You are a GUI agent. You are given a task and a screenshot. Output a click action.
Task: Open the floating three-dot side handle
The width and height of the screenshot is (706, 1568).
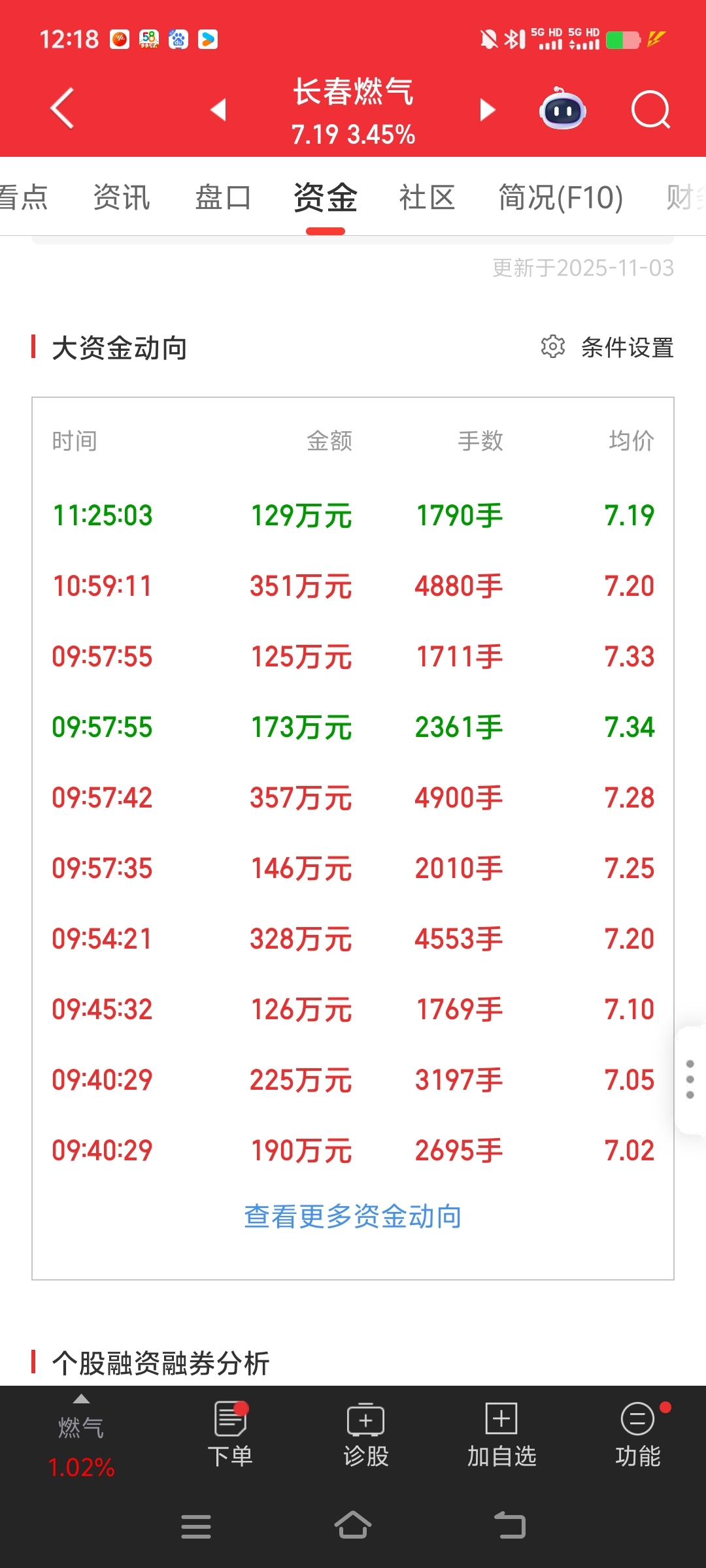(x=690, y=1079)
